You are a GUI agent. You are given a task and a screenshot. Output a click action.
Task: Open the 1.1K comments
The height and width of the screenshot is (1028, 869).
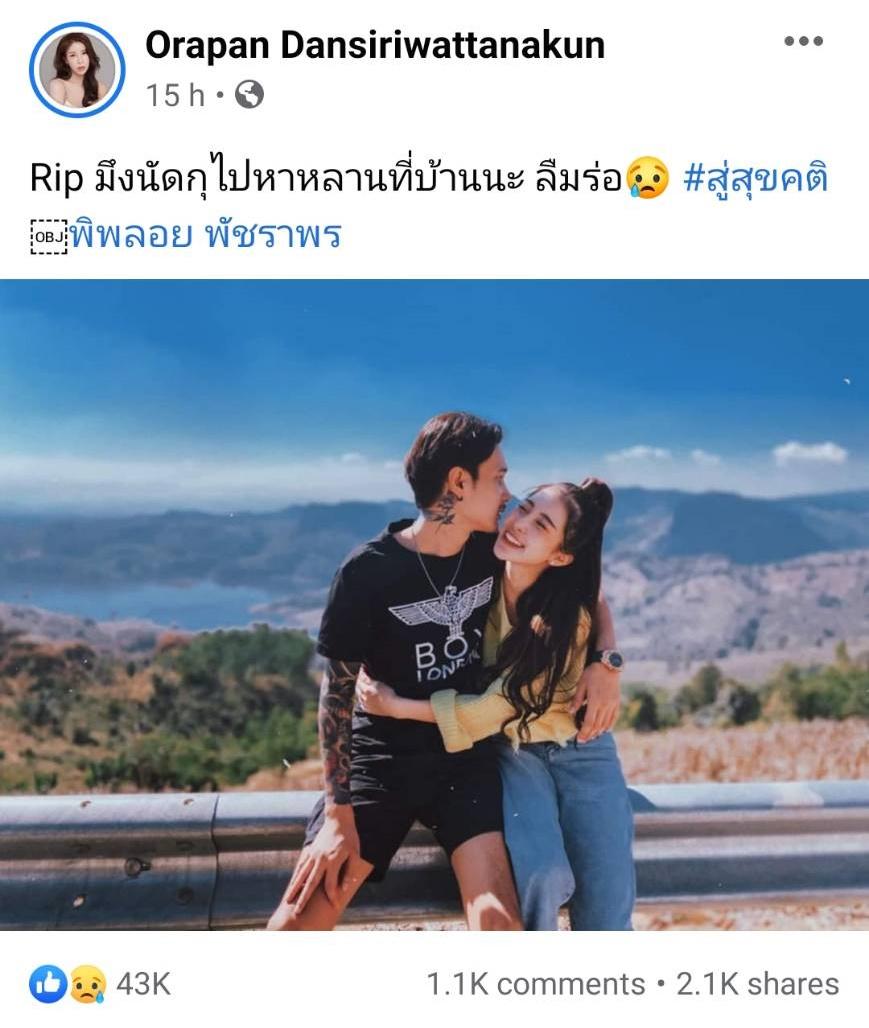click(535, 984)
